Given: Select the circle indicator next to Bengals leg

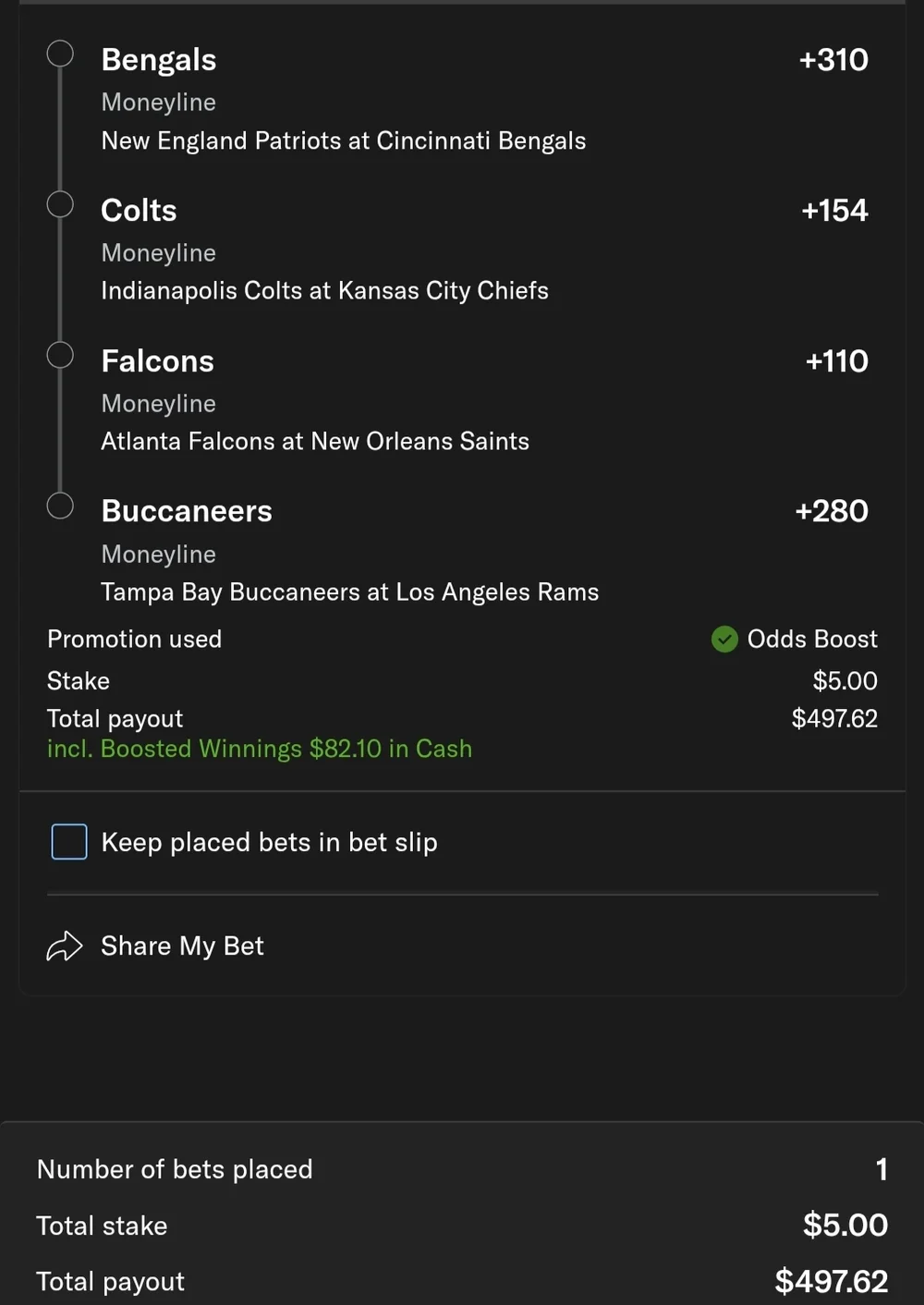Looking at the screenshot, I should click(59, 53).
